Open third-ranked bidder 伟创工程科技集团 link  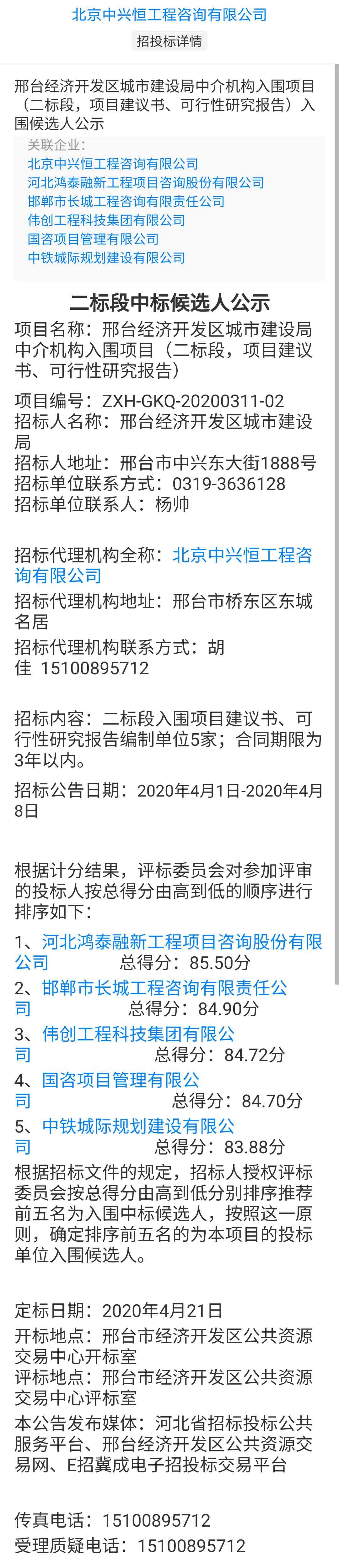pyautogui.click(x=138, y=1034)
